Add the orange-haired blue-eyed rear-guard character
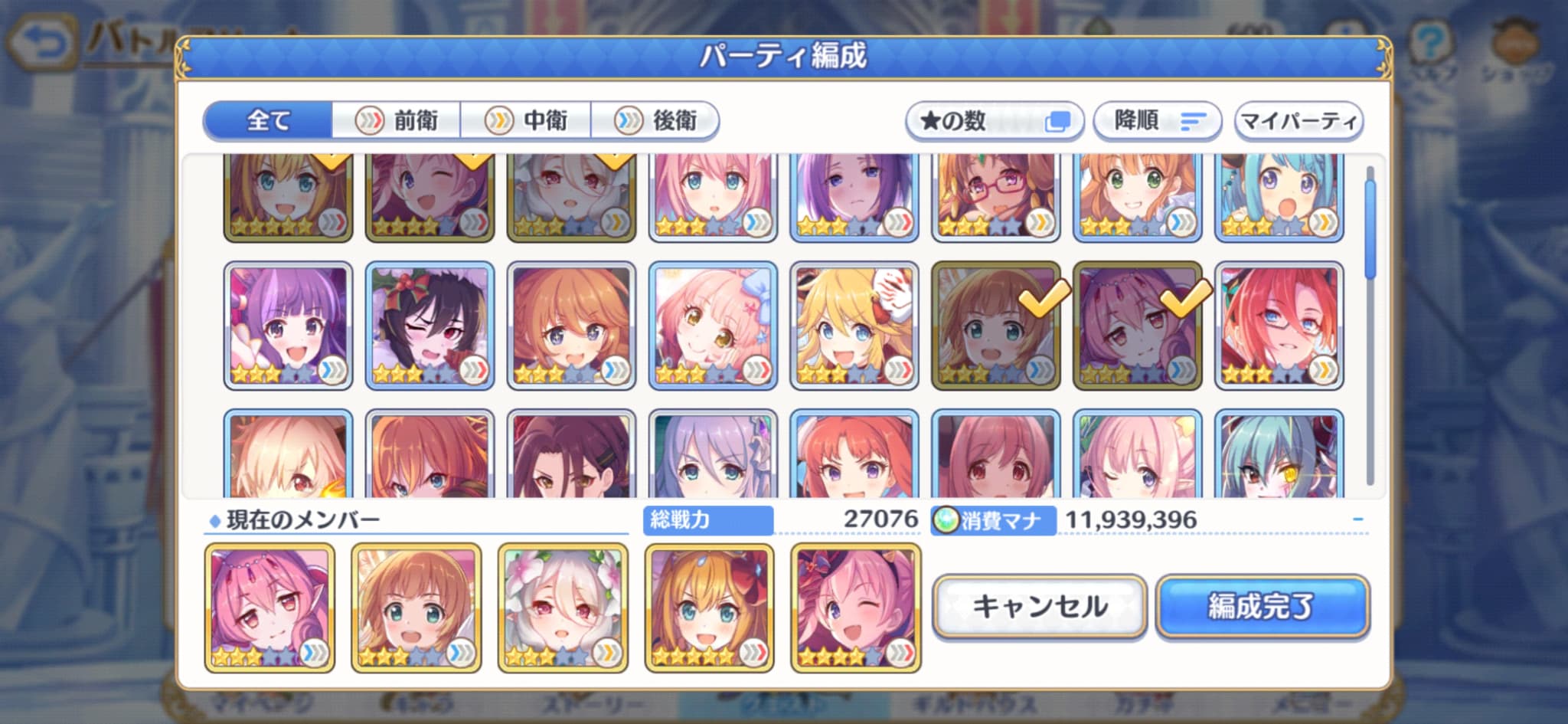Image resolution: width=1568 pixels, height=724 pixels. (571, 326)
